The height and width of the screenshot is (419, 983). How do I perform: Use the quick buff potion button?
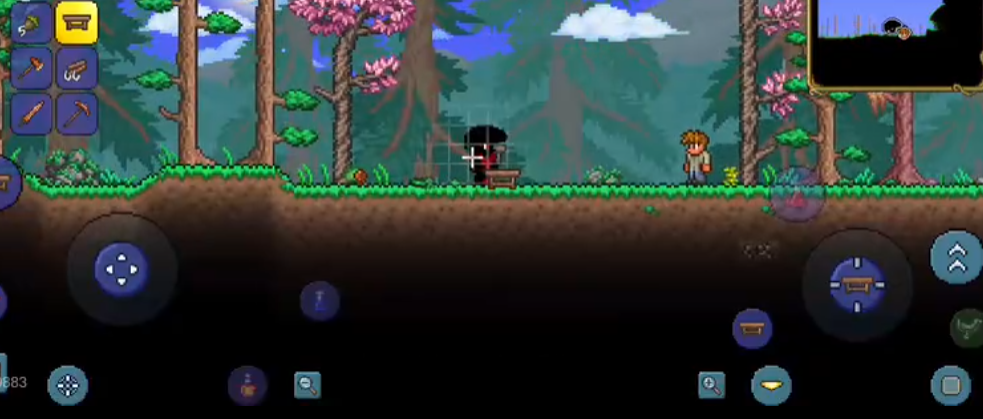point(247,386)
